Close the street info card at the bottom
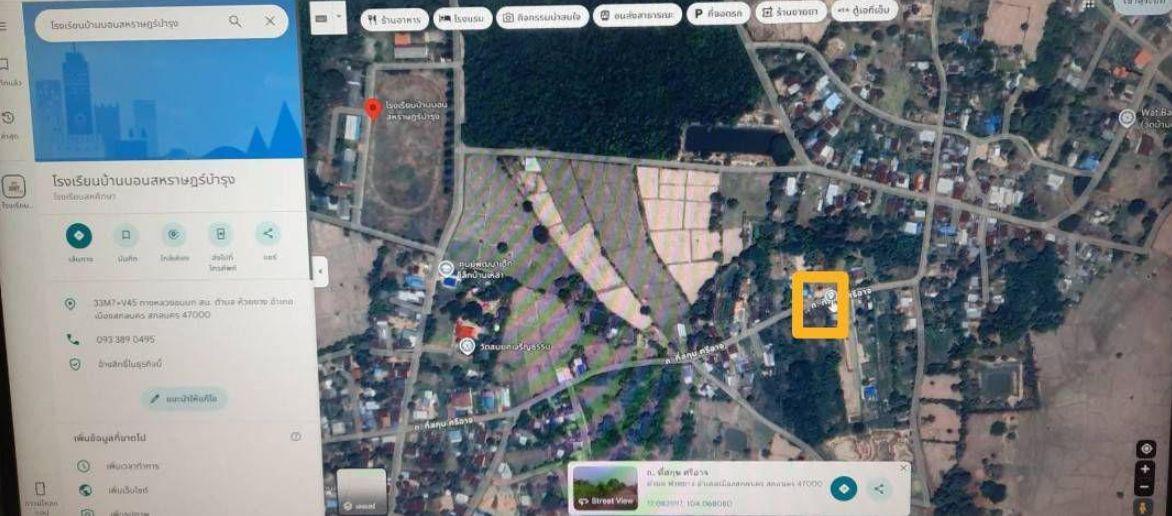Screen dimensions: 1172x516 (904, 468)
